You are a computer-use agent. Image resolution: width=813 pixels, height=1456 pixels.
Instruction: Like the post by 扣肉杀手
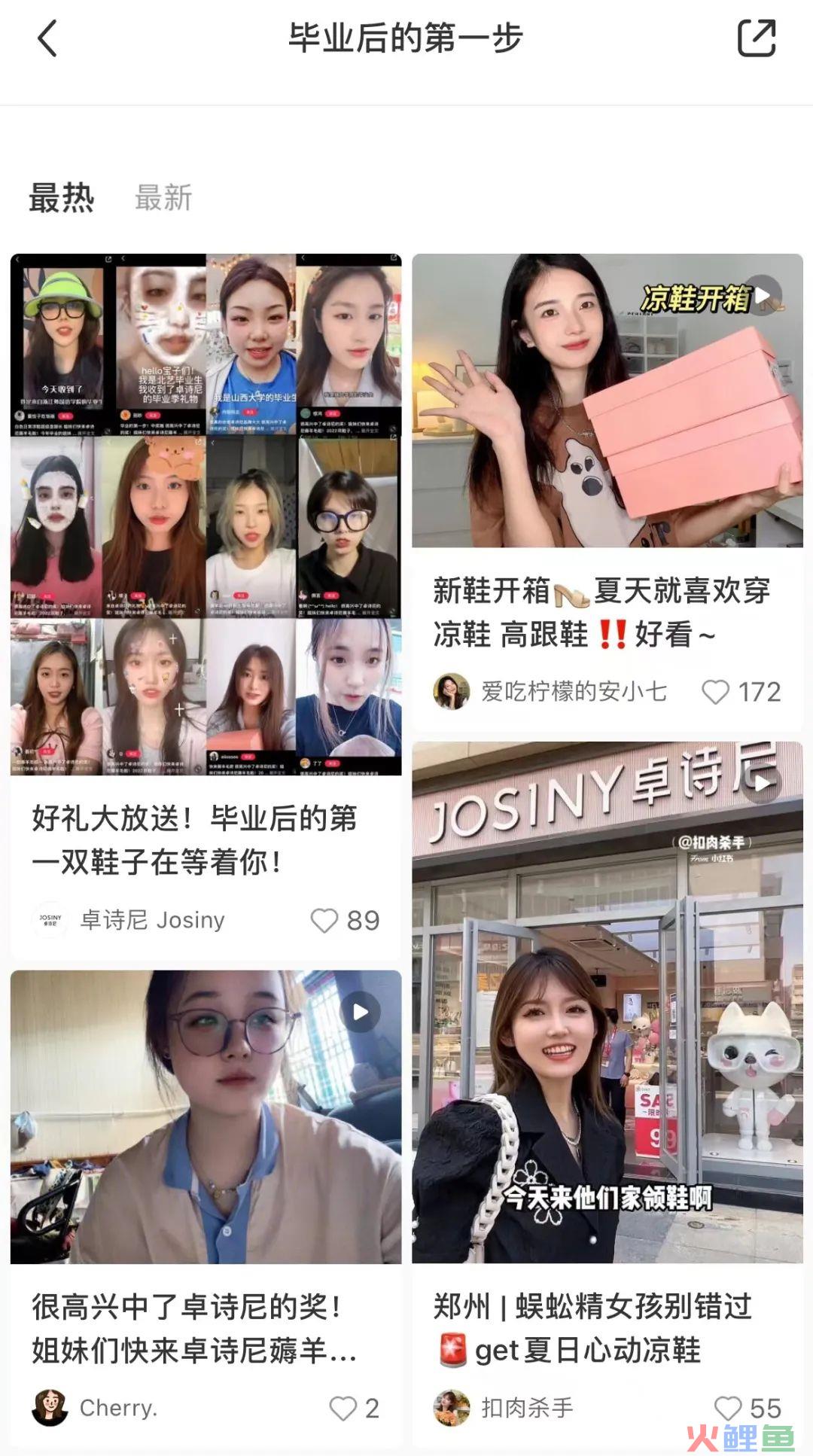pos(728,1408)
